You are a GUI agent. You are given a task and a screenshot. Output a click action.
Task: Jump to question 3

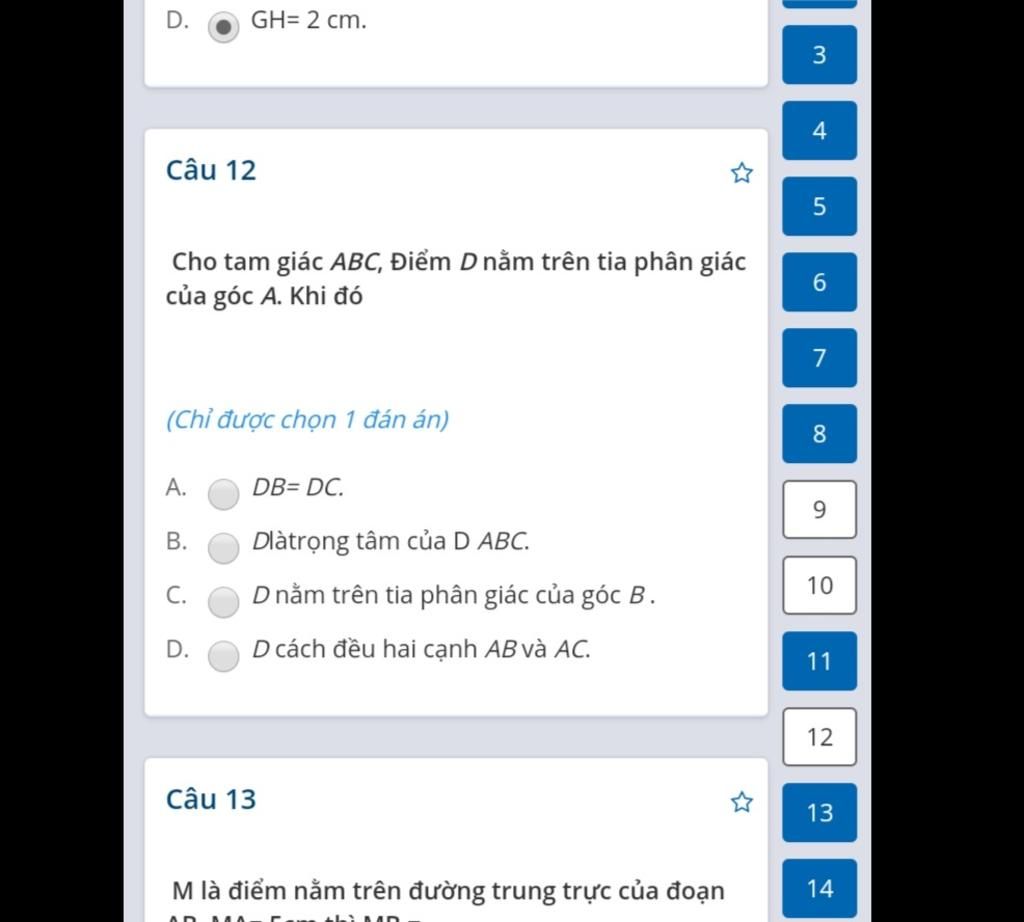(x=819, y=55)
